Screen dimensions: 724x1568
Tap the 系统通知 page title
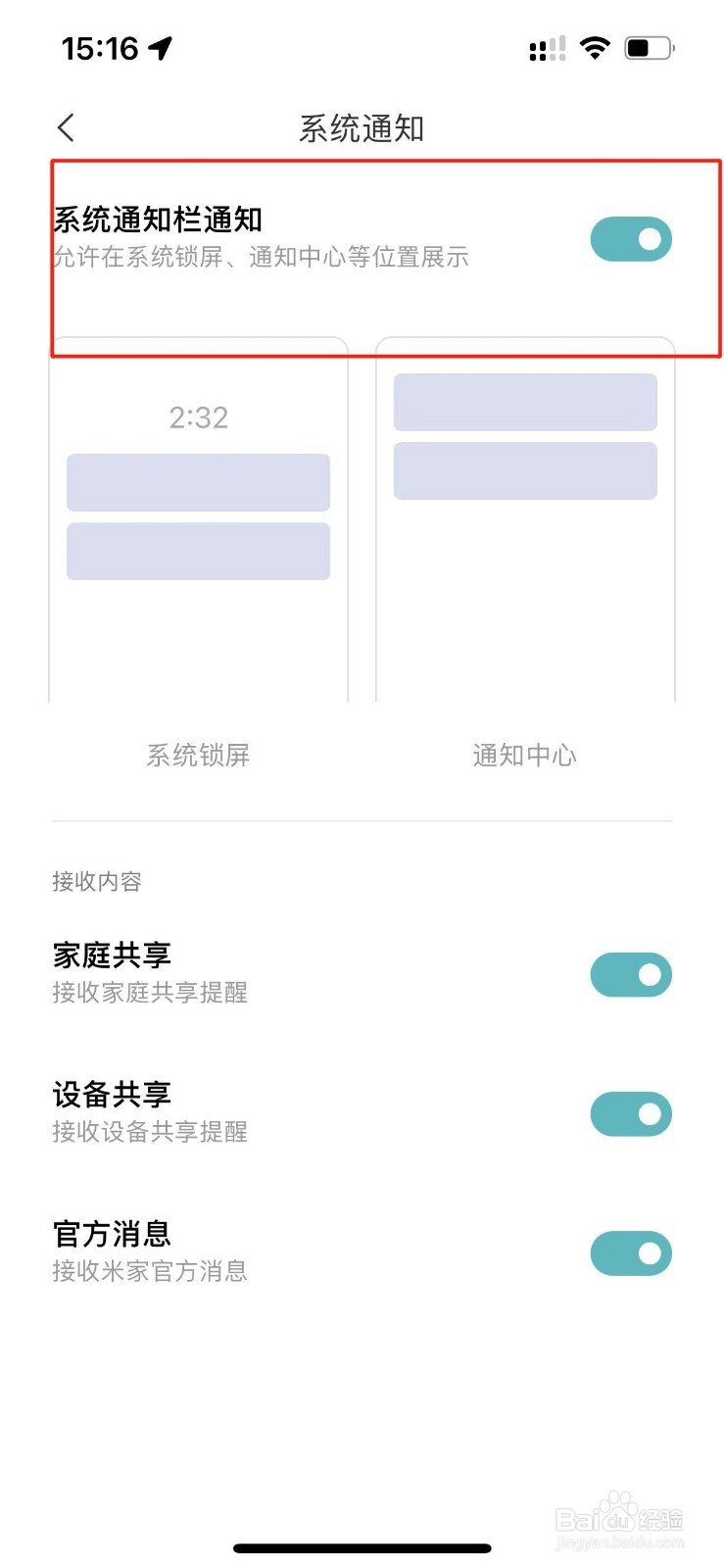[x=362, y=127]
